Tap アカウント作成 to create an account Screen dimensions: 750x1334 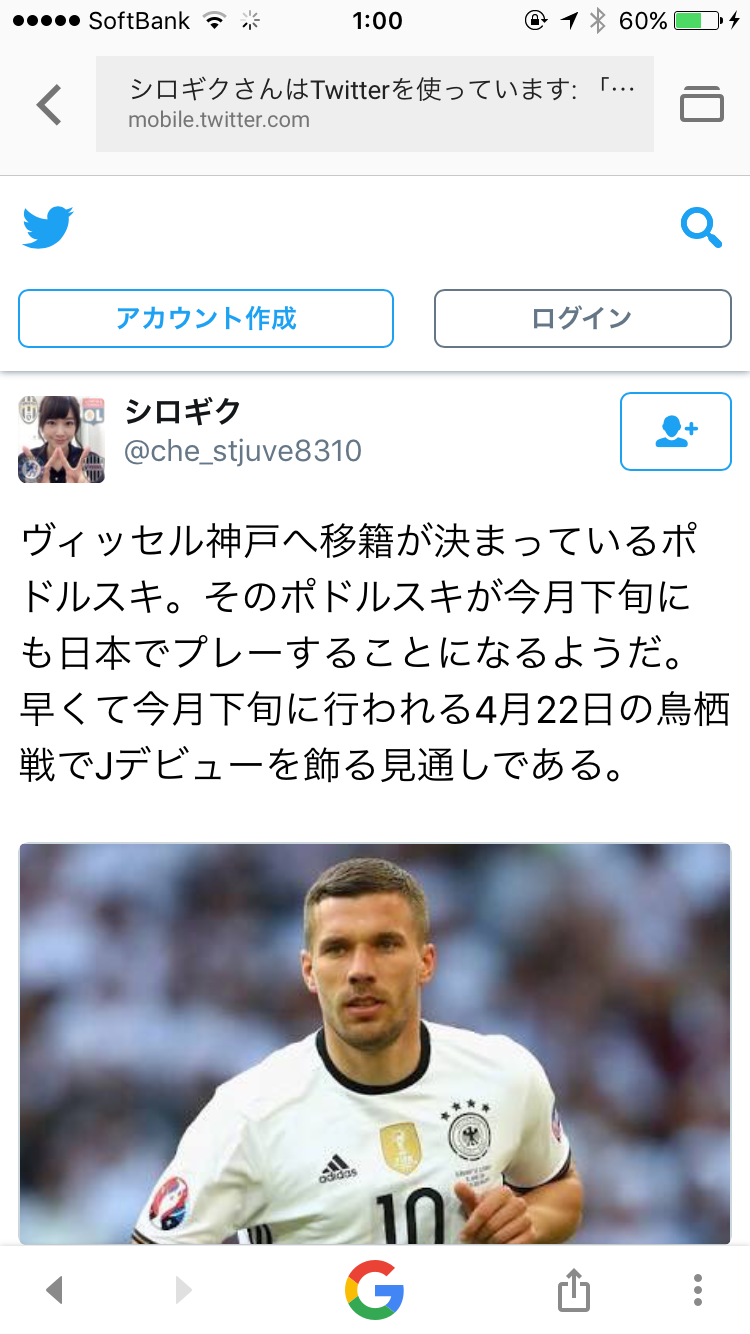click(206, 318)
